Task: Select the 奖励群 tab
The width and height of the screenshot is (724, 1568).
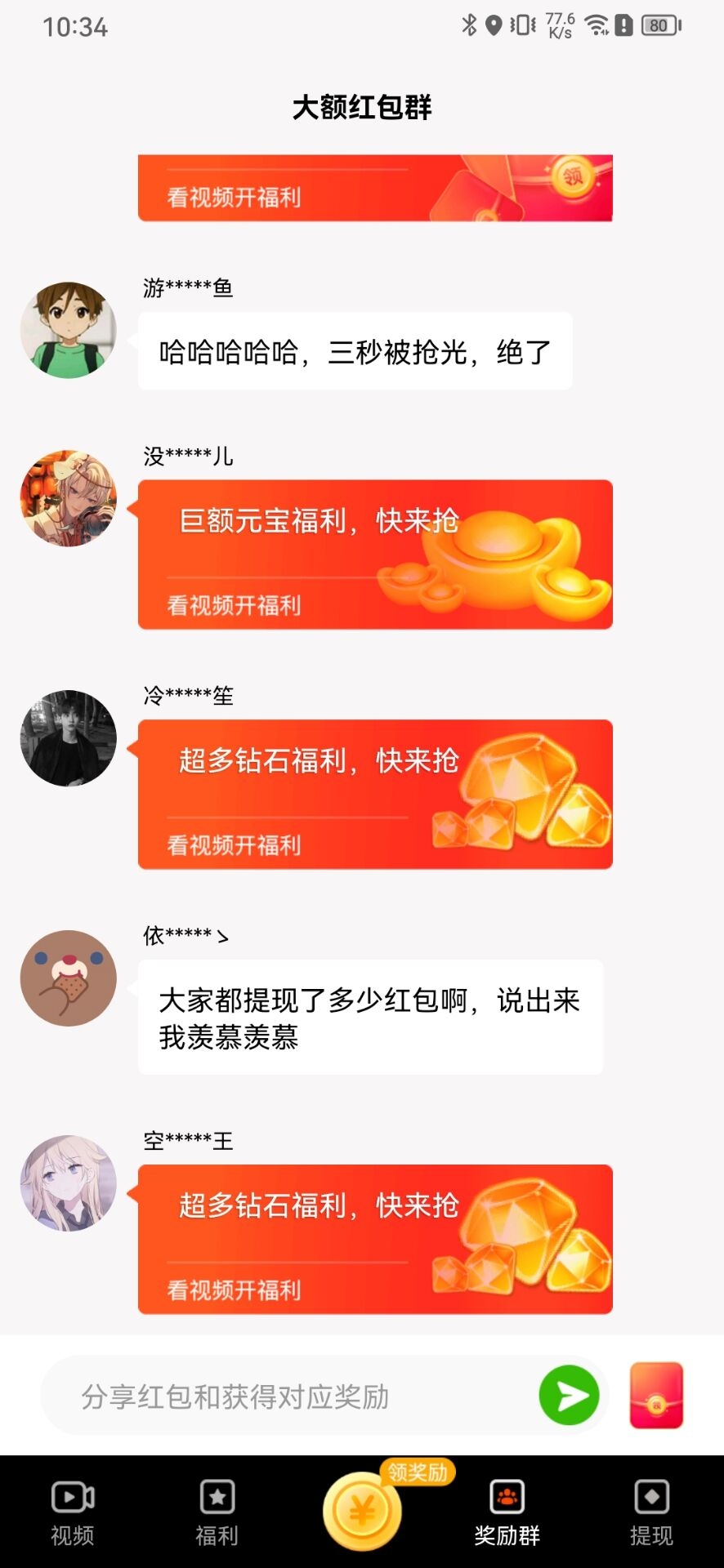Action: (507, 1512)
